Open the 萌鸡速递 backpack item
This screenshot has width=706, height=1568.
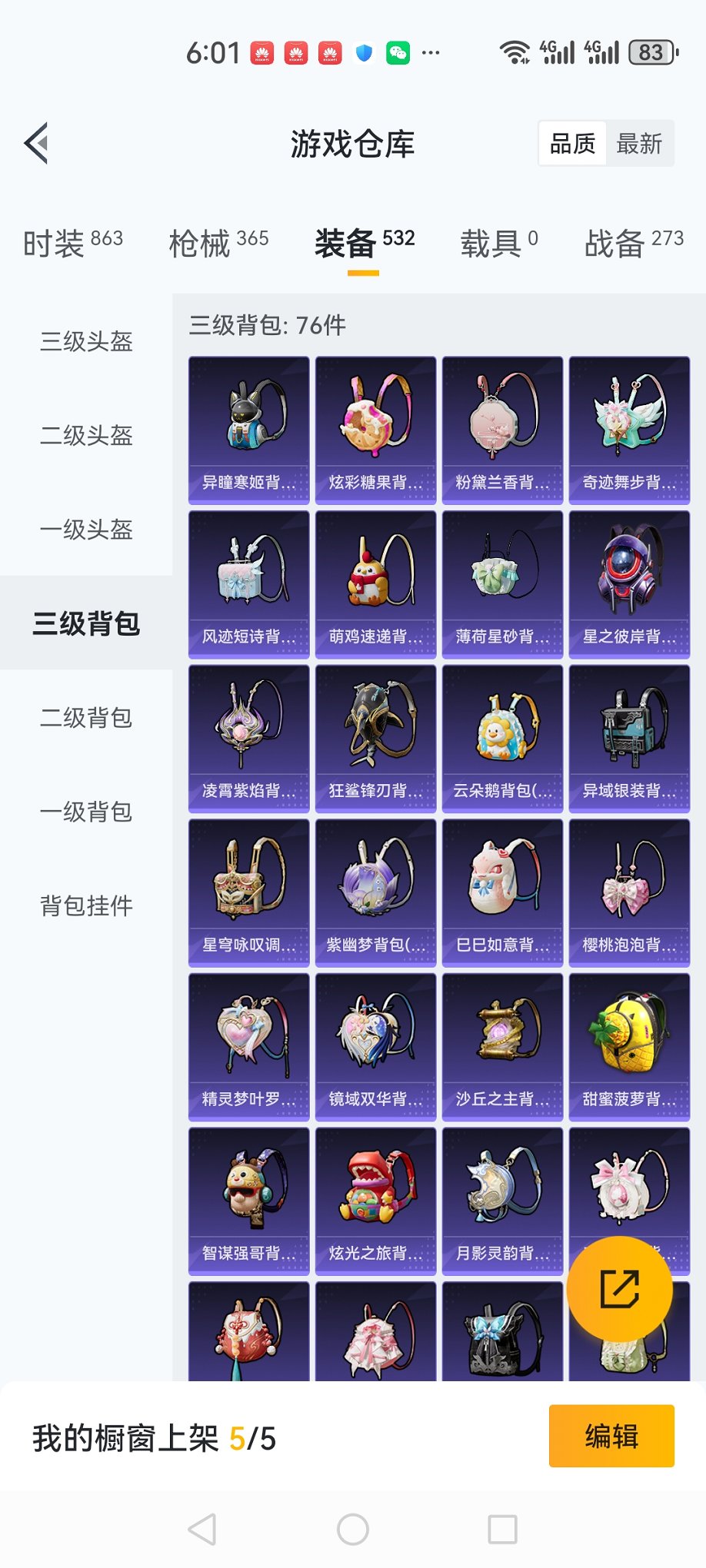pyautogui.click(x=375, y=584)
